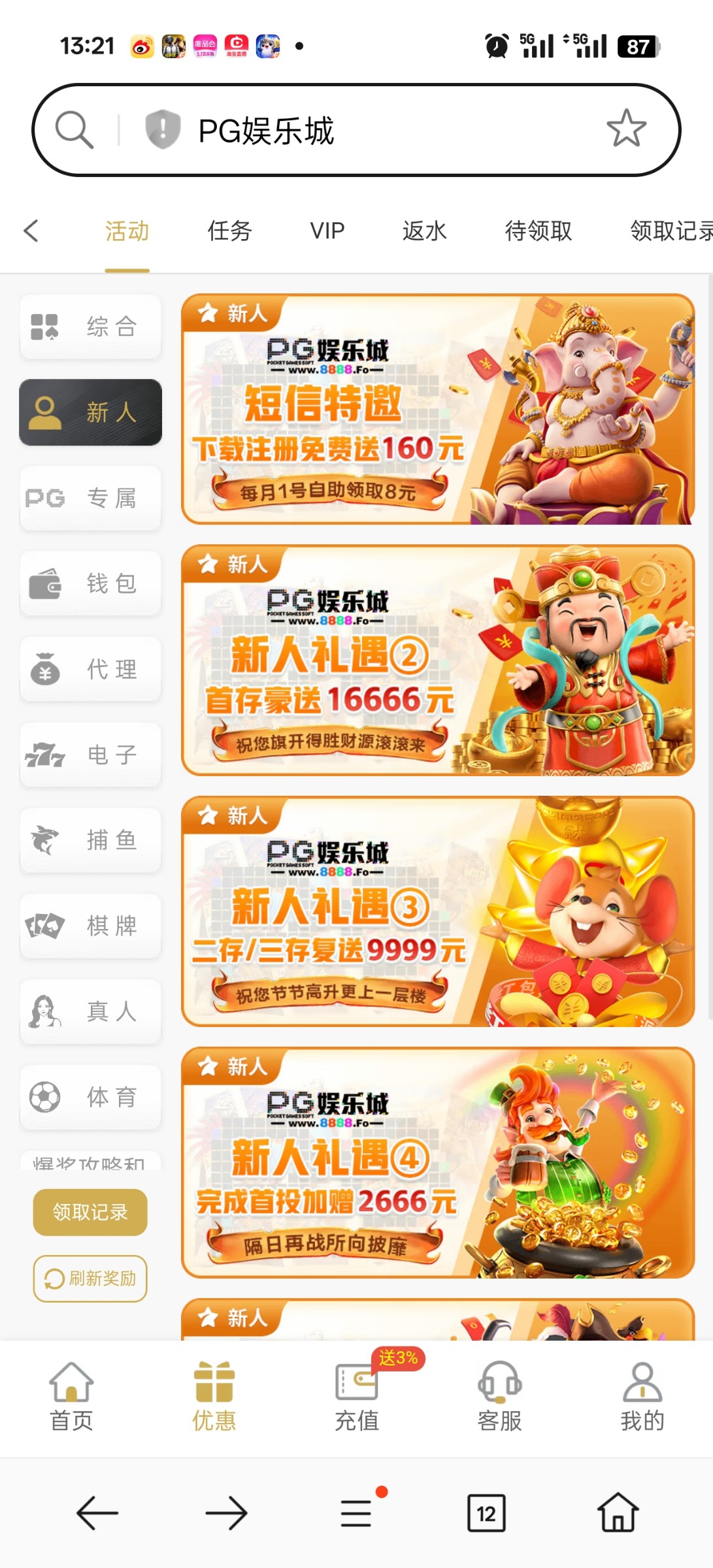Open the 新人礼遇③ 复送9999元 card
This screenshot has height=1568, width=713.
(x=437, y=911)
